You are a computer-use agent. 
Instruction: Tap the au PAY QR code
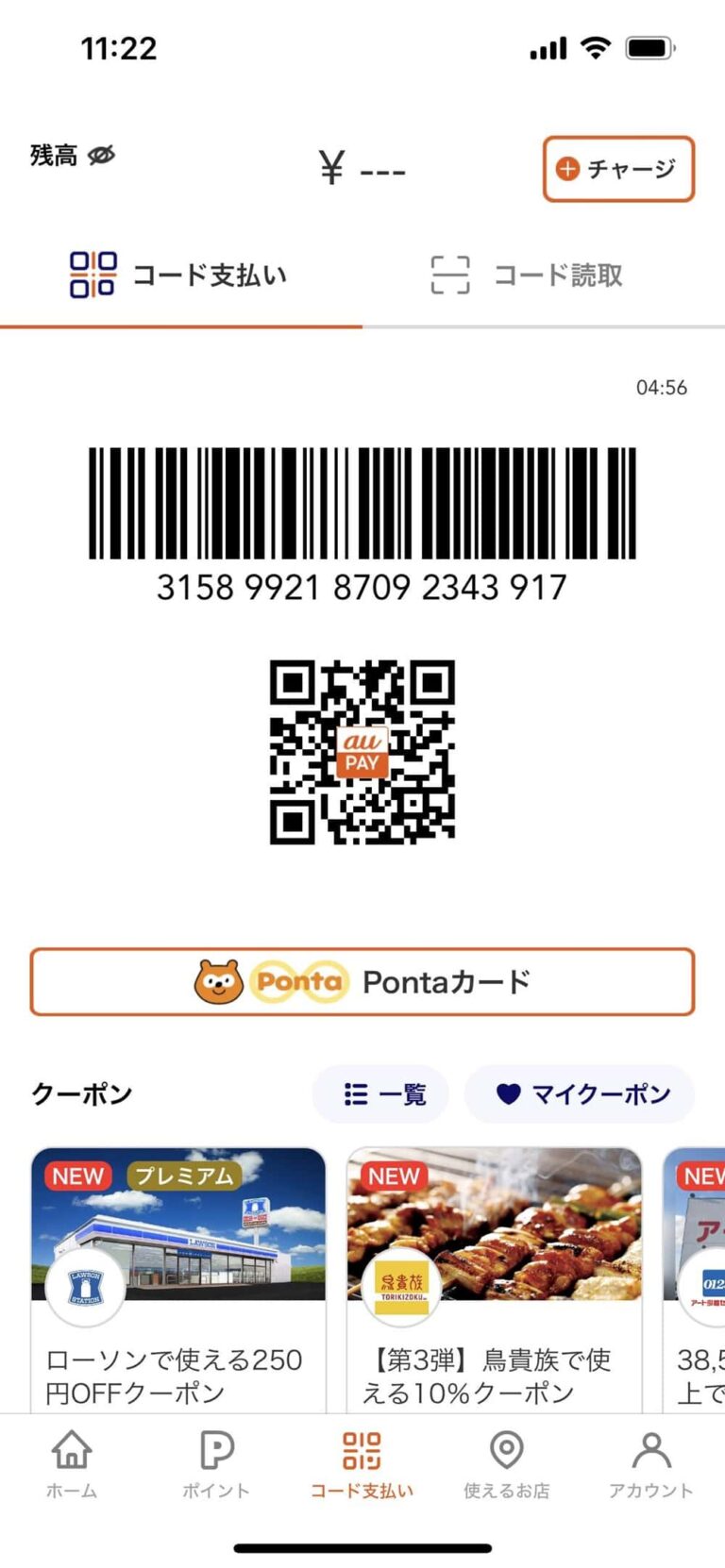362,752
